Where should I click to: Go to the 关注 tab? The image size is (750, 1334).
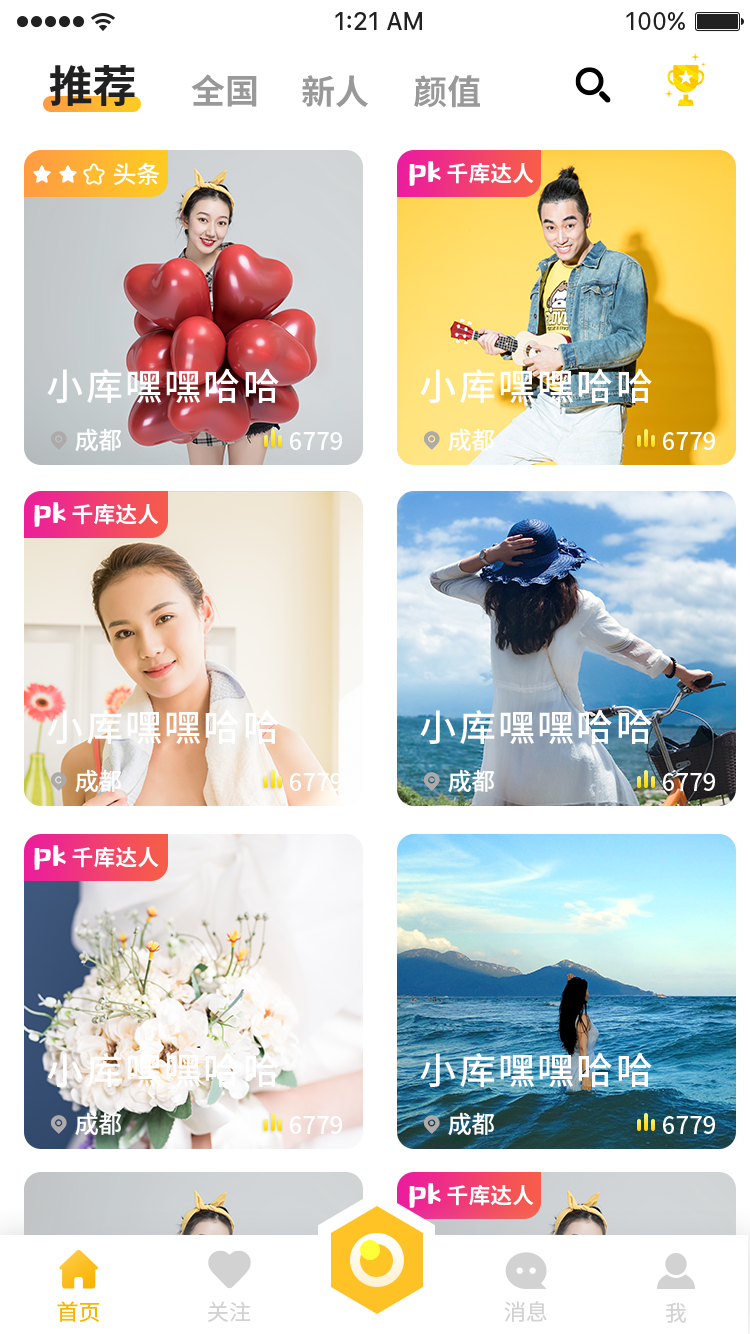coord(229,1285)
